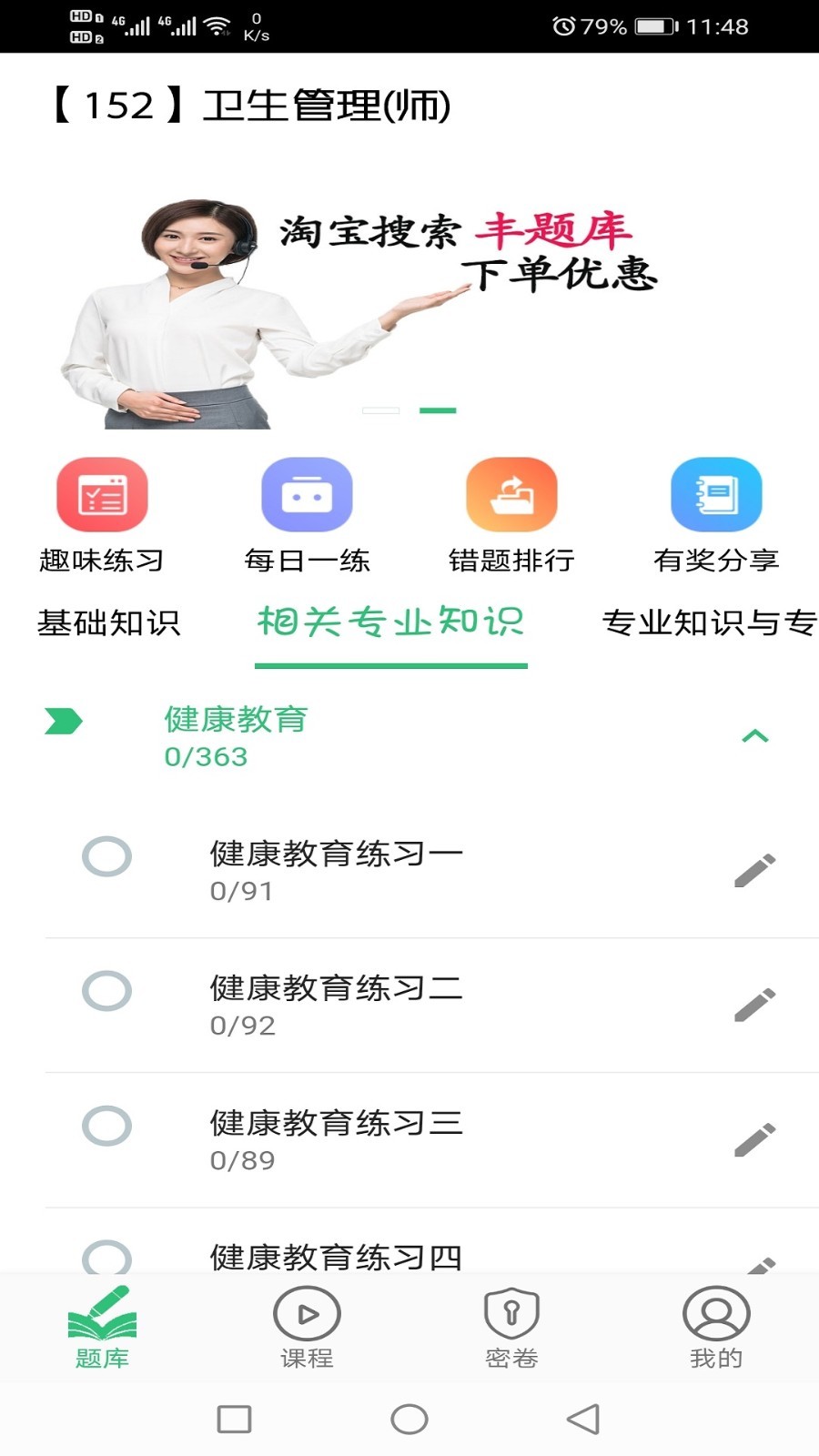The height and width of the screenshot is (1456, 819).
Task: Open 我的 profile tab
Action: 716,1328
